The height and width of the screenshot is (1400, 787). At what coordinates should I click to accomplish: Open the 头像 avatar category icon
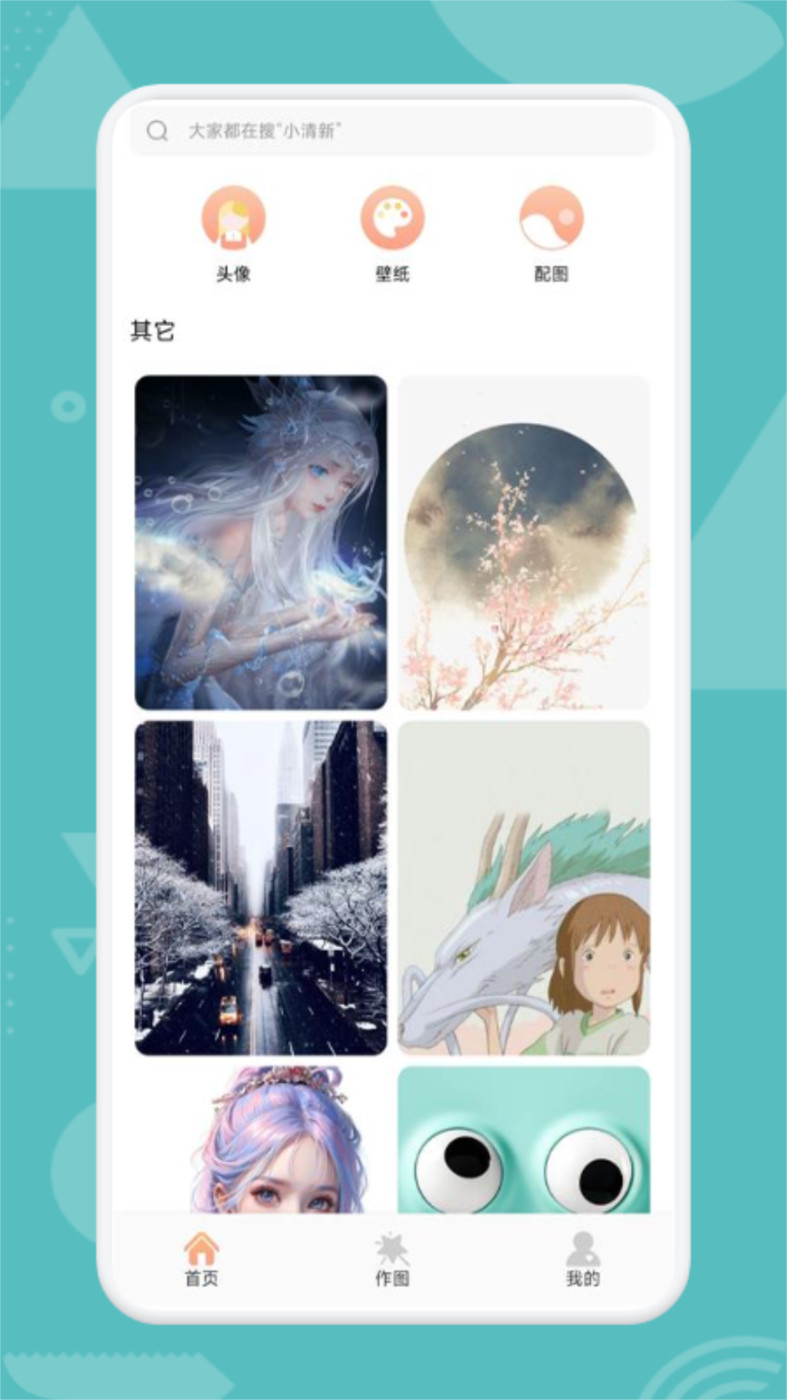click(235, 219)
